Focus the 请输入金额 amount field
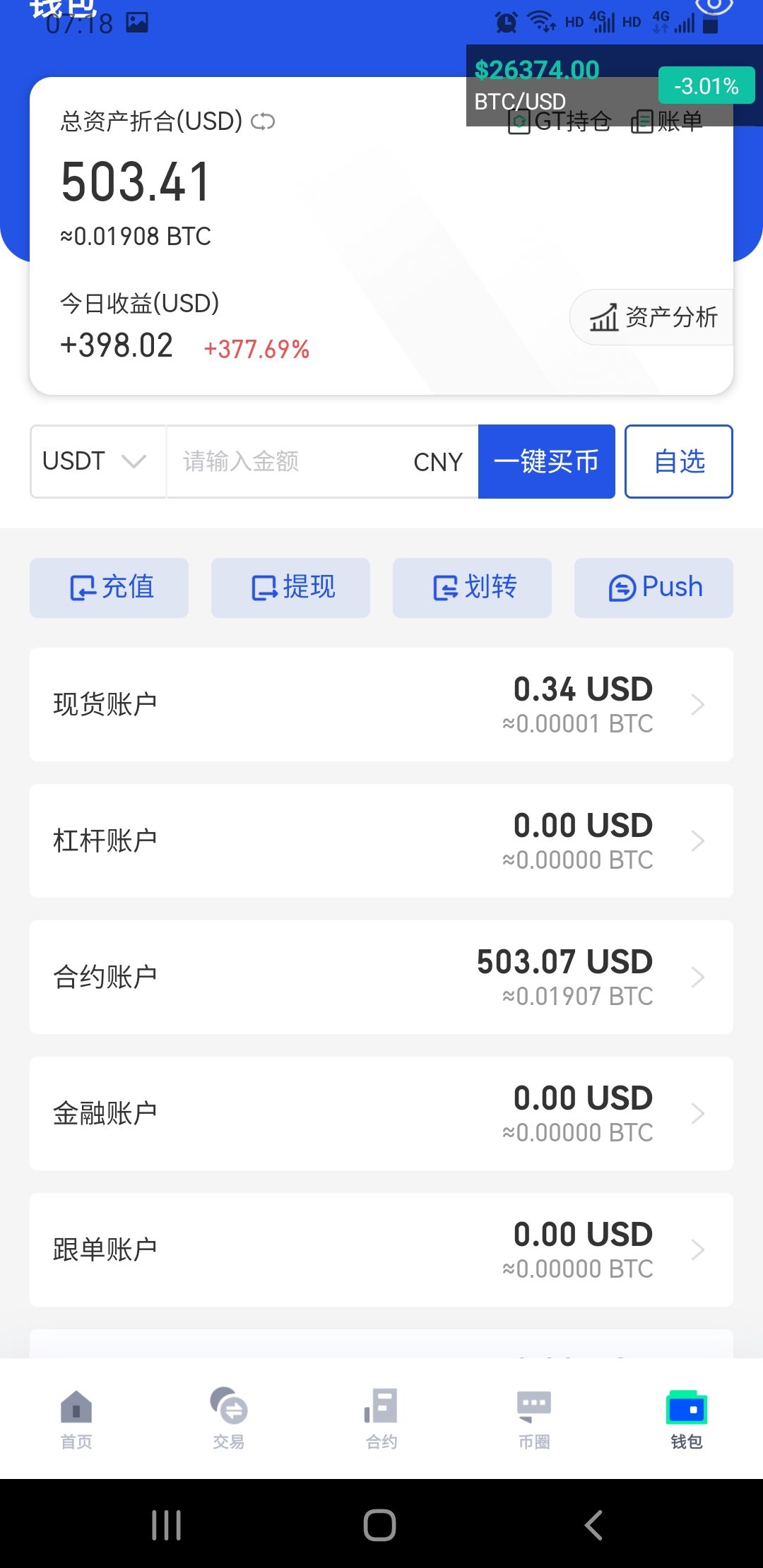This screenshot has width=763, height=1568. click(x=322, y=461)
